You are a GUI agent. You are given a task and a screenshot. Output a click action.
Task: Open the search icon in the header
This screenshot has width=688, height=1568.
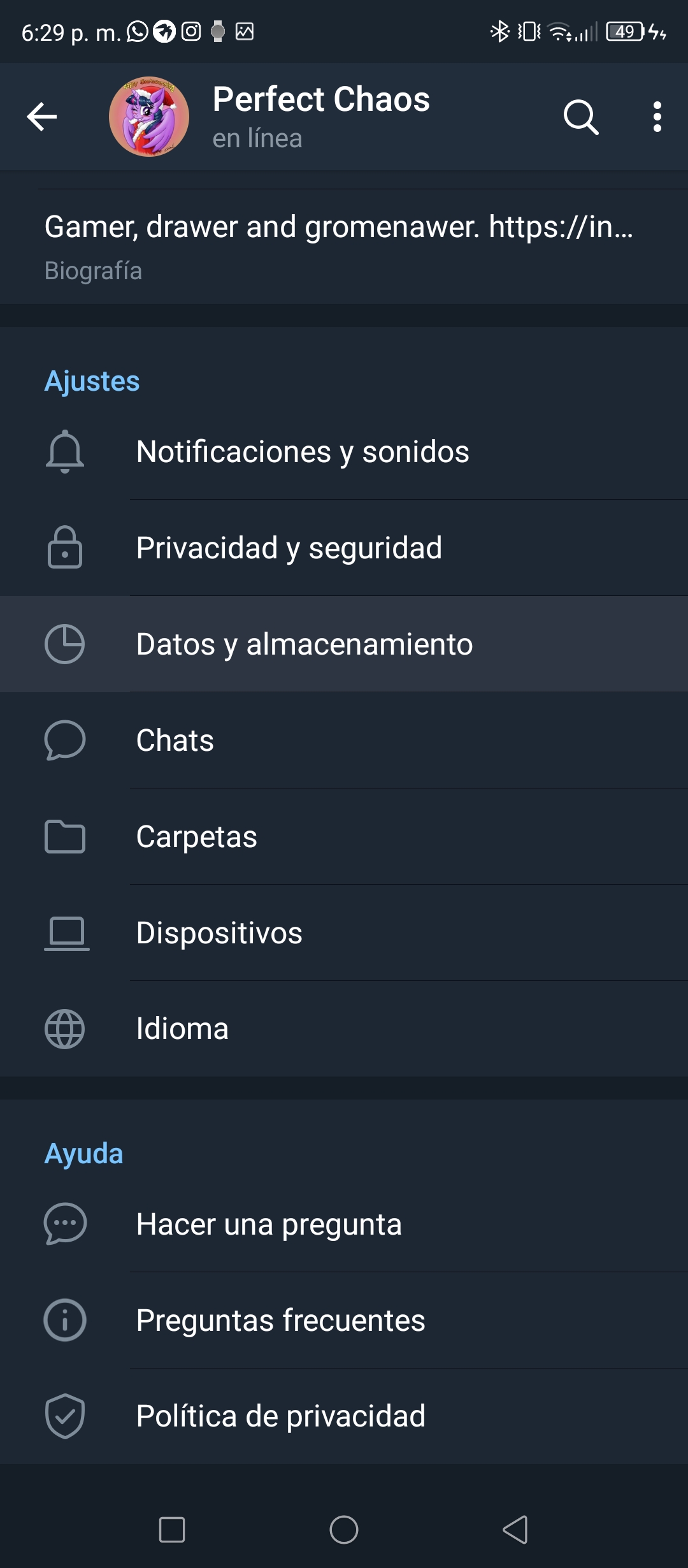(581, 117)
